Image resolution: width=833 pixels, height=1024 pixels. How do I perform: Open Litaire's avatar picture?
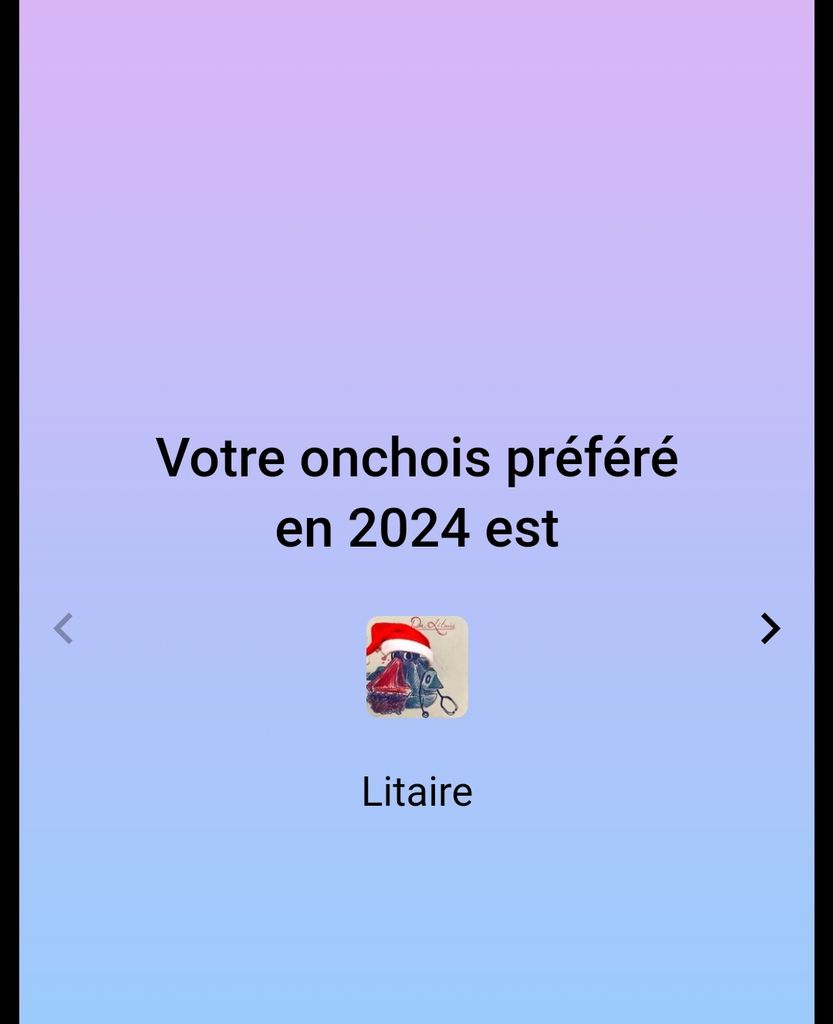[417, 667]
